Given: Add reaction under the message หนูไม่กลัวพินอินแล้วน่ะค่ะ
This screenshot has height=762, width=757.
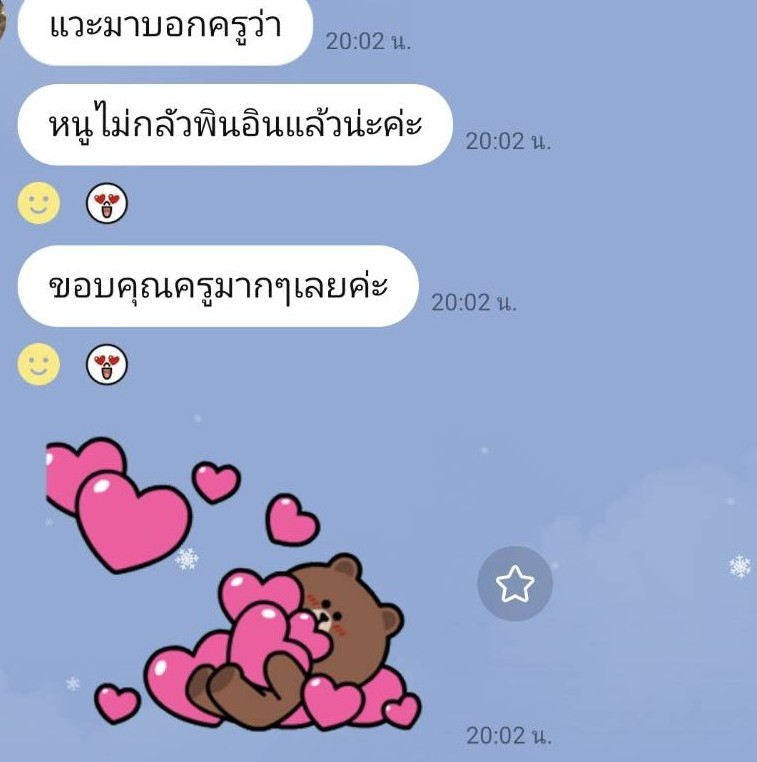Looking at the screenshot, I should click(x=39, y=205).
